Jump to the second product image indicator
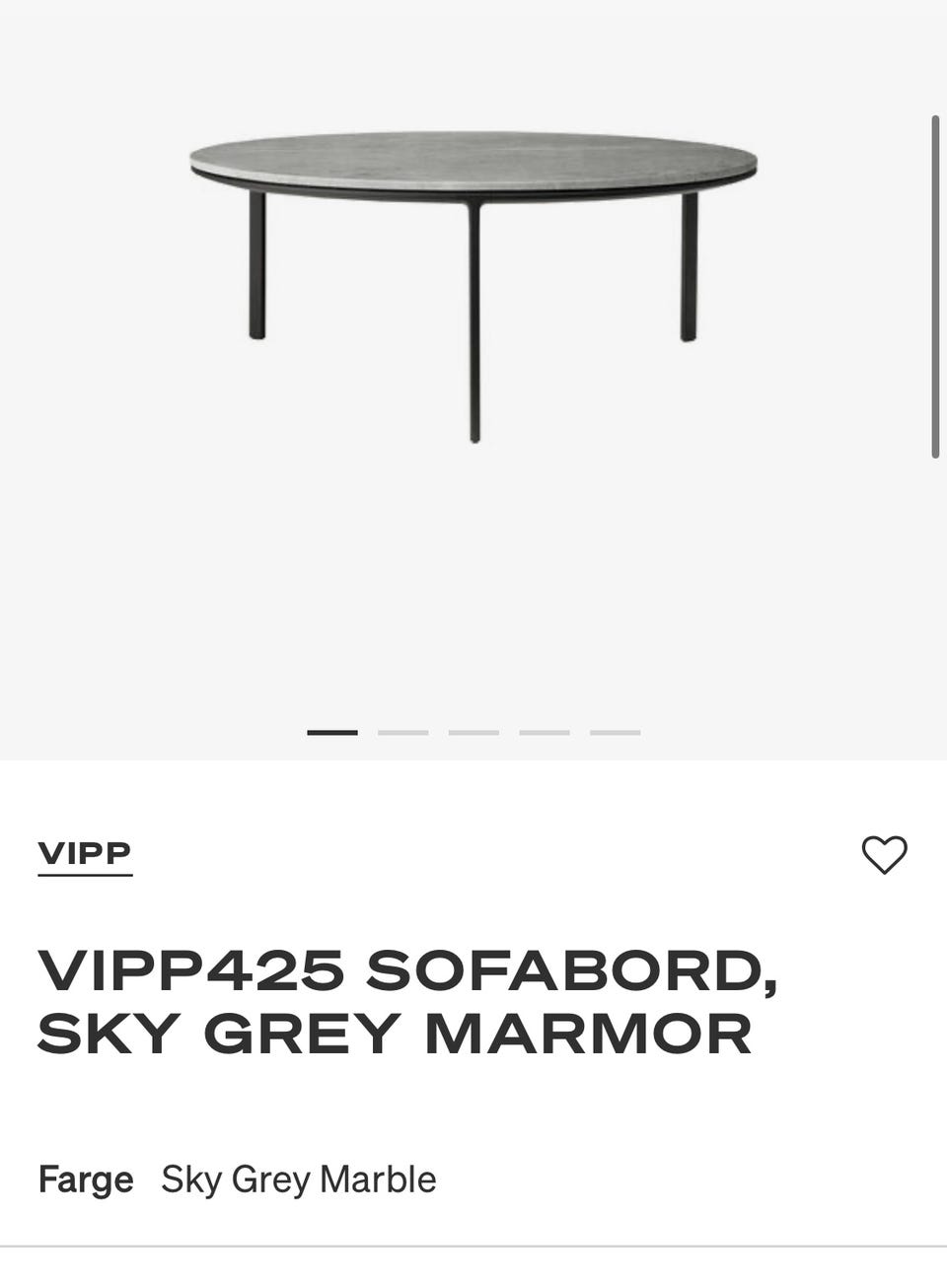Viewport: 947px width, 1288px height. [402, 733]
